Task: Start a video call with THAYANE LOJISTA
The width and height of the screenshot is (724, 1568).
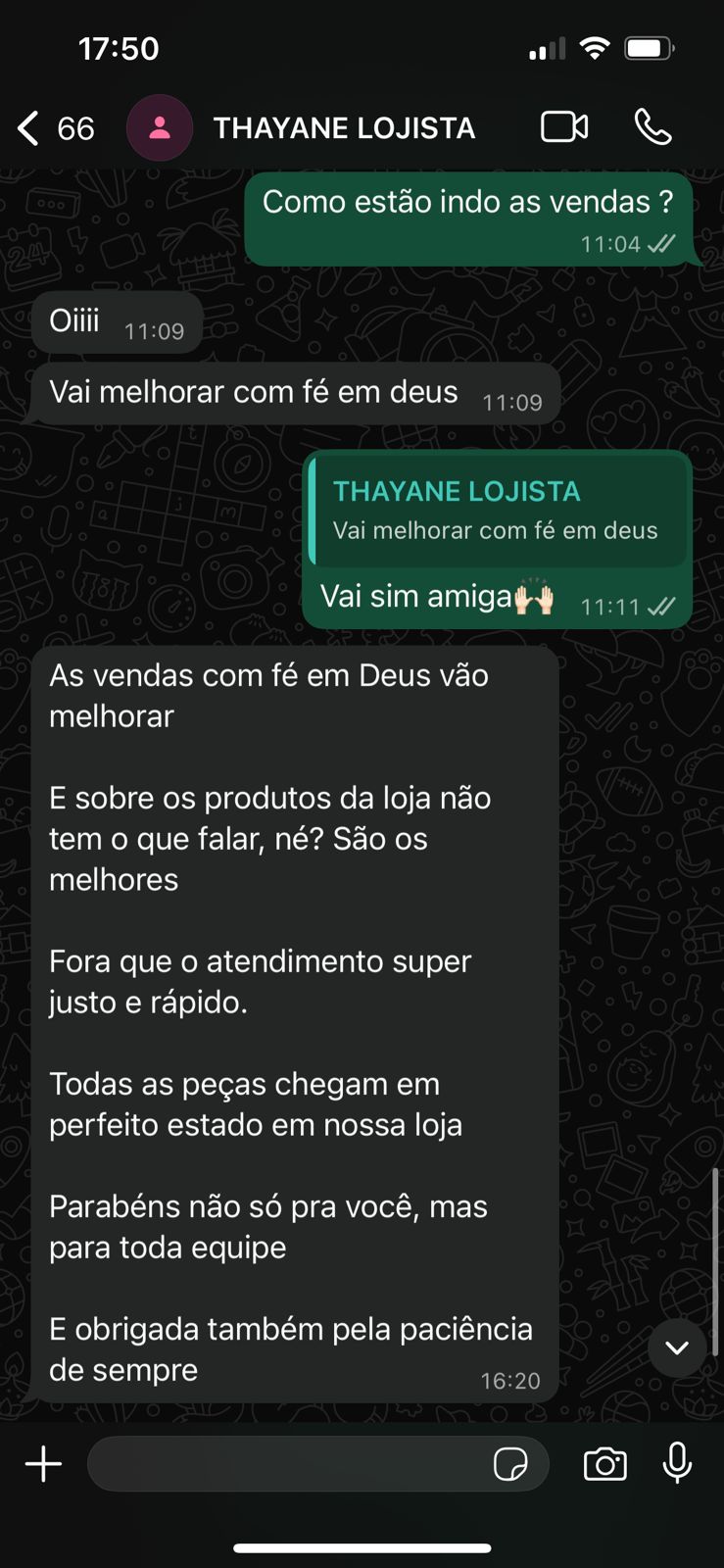Action: [564, 127]
